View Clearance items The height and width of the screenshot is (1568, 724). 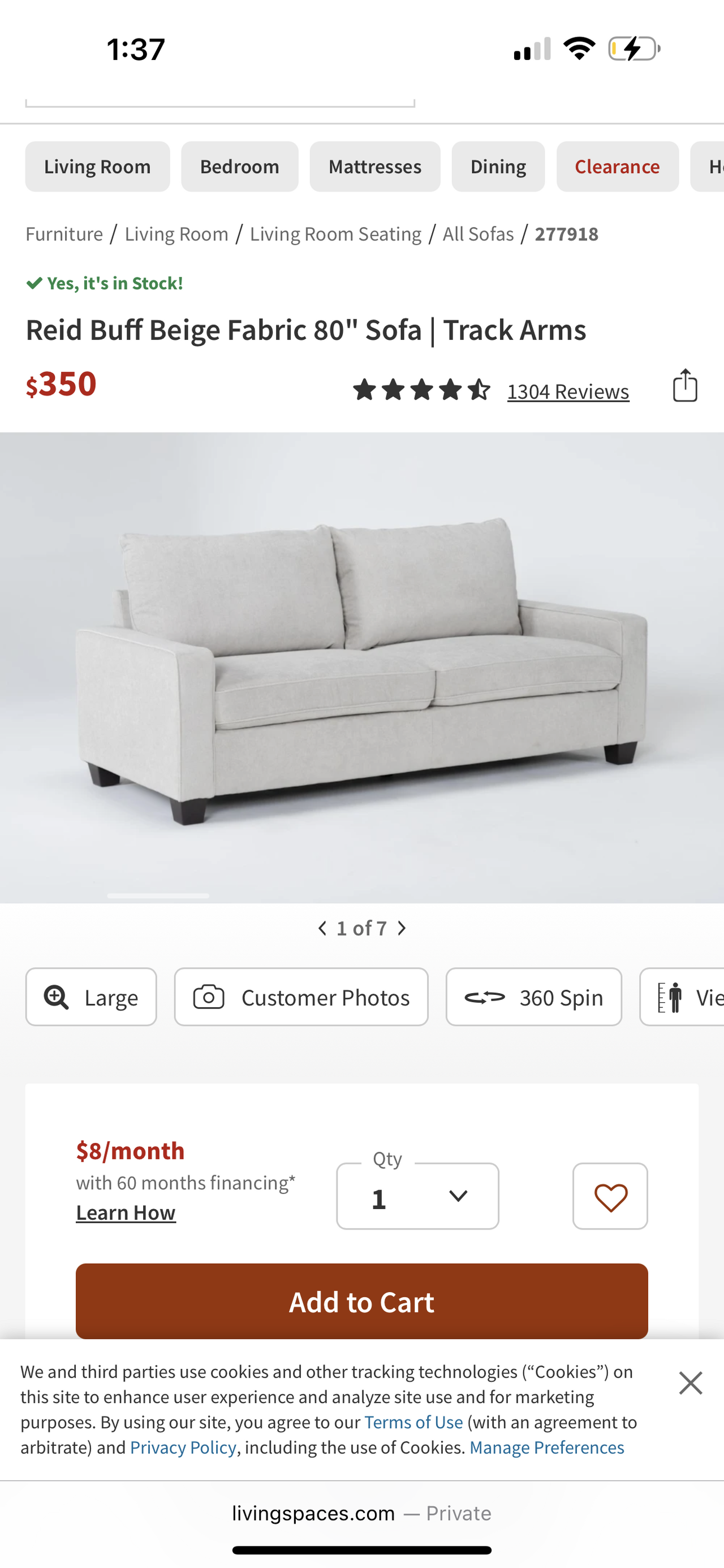pyautogui.click(x=617, y=167)
